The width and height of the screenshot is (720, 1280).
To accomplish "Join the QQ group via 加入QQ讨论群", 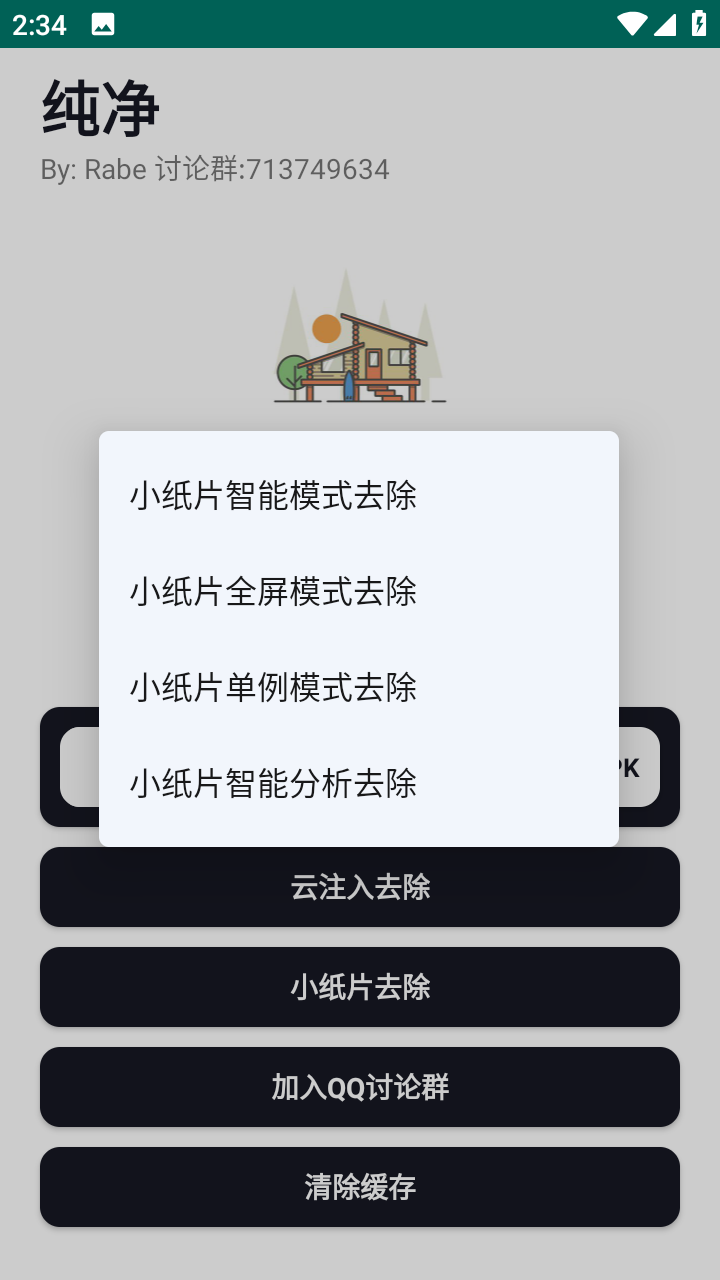I will click(x=360, y=1087).
